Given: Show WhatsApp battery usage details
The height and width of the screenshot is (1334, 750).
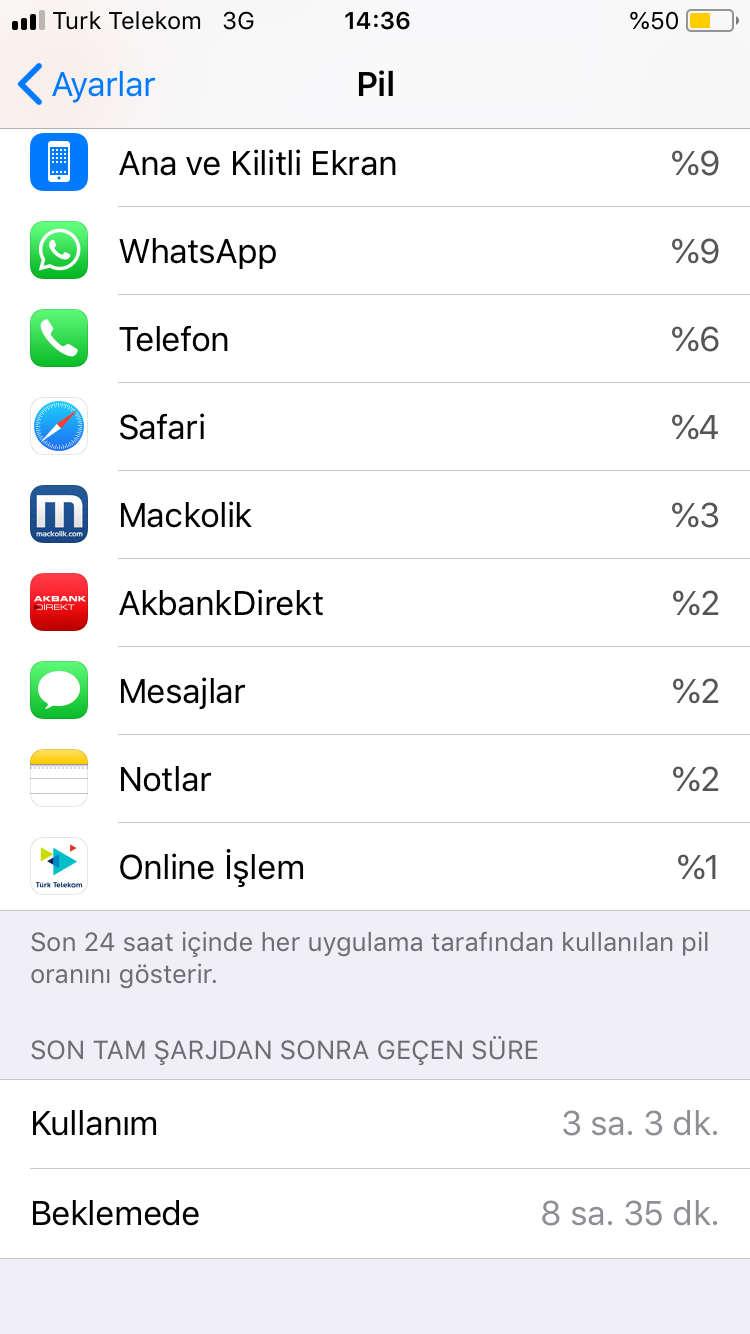Looking at the screenshot, I should point(375,251).
